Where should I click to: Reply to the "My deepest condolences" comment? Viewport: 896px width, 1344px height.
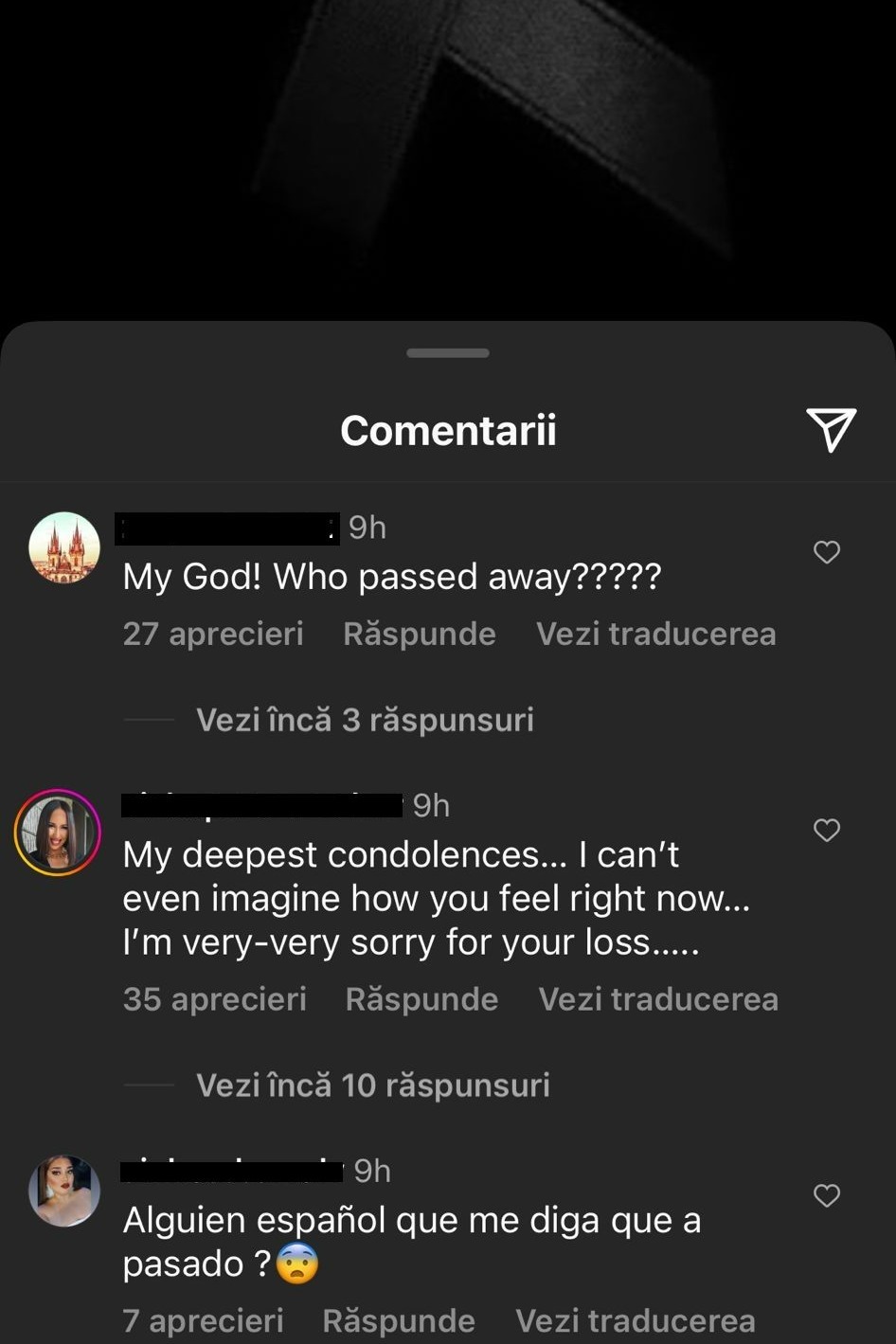coord(421,999)
